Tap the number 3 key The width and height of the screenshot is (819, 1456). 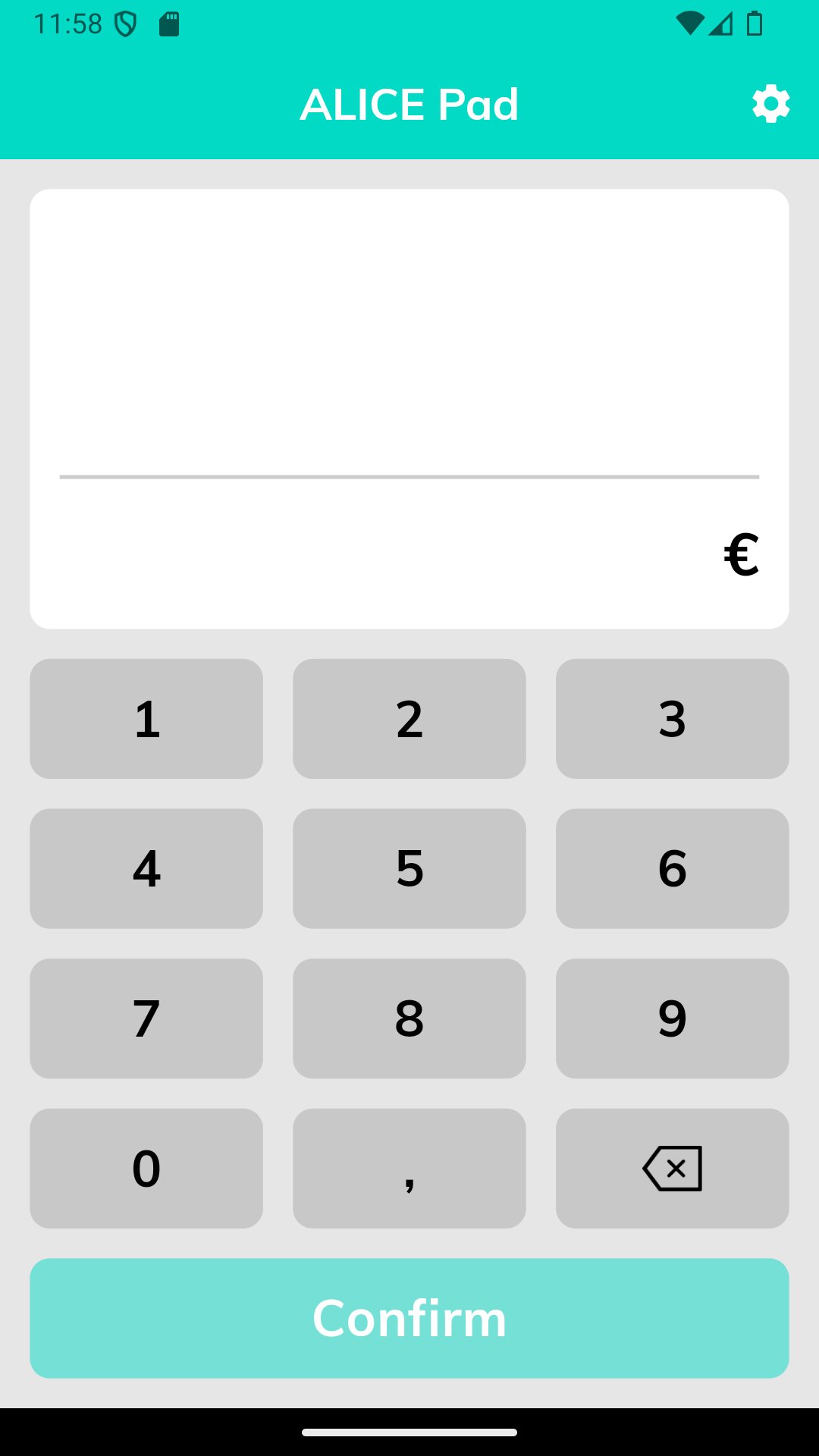[x=672, y=718]
